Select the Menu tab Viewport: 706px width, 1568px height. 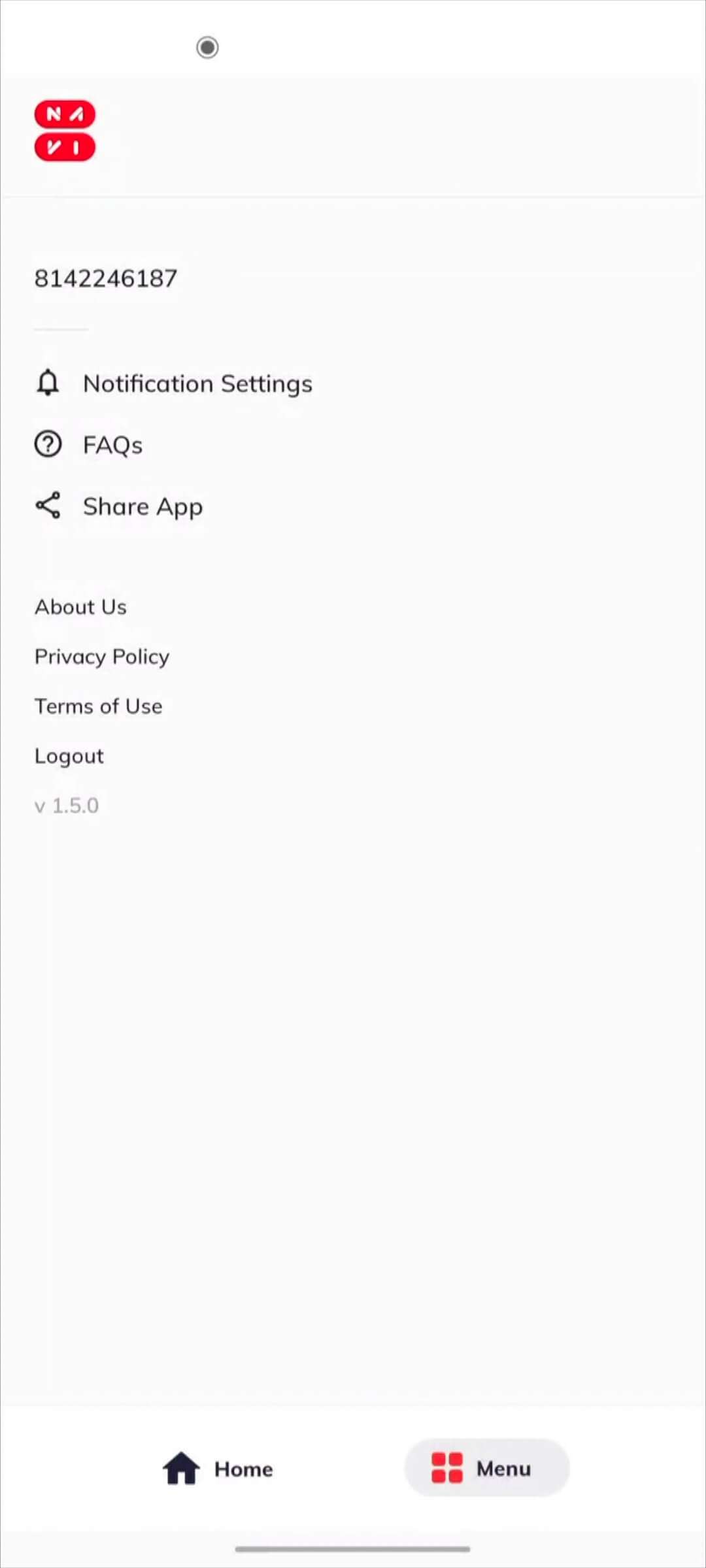click(x=486, y=1469)
